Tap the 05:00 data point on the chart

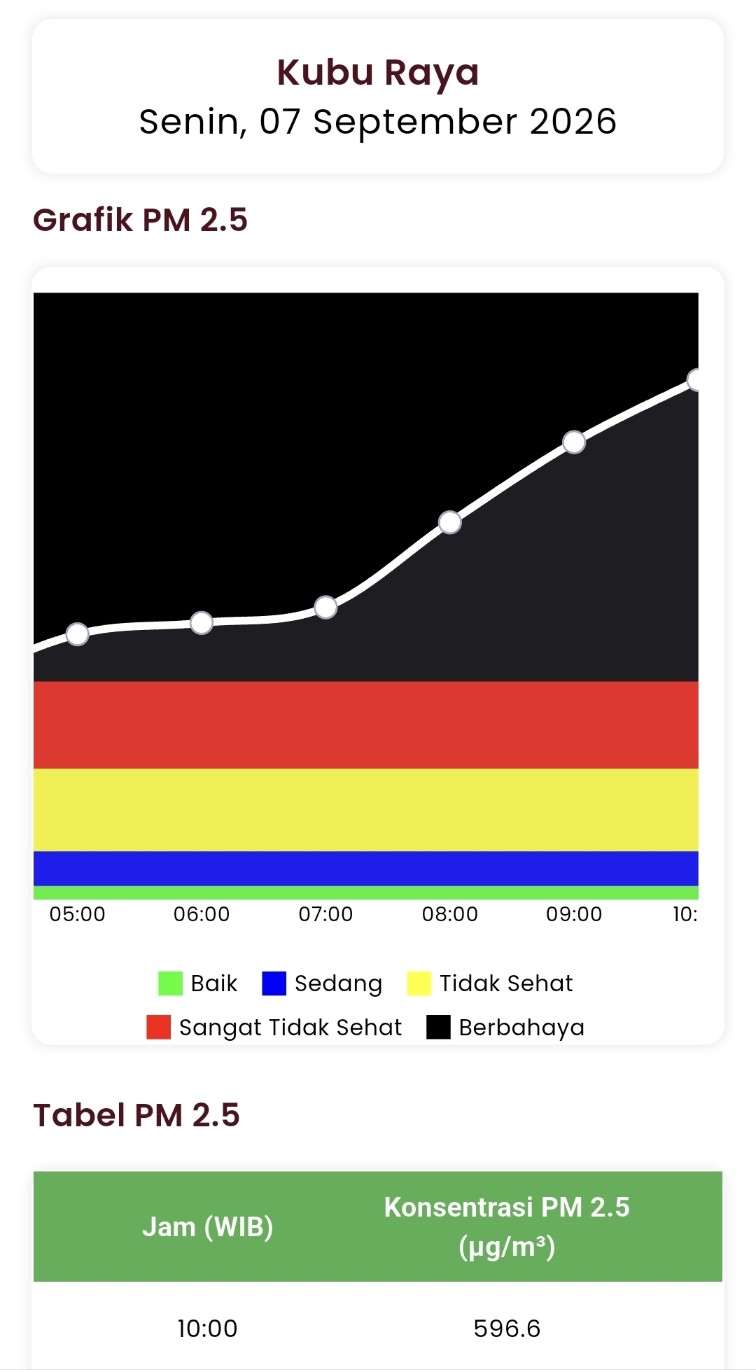tap(77, 634)
